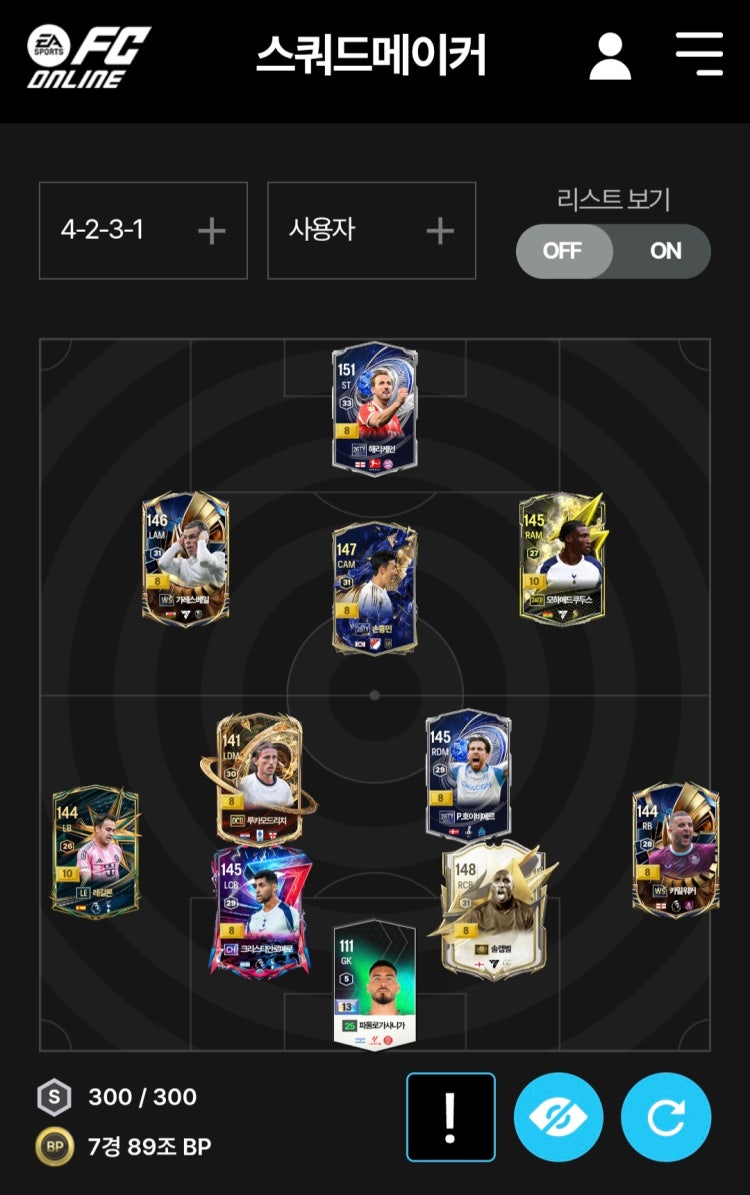The height and width of the screenshot is (1195, 750).
Task: Open the account profile icon
Action: click(610, 55)
